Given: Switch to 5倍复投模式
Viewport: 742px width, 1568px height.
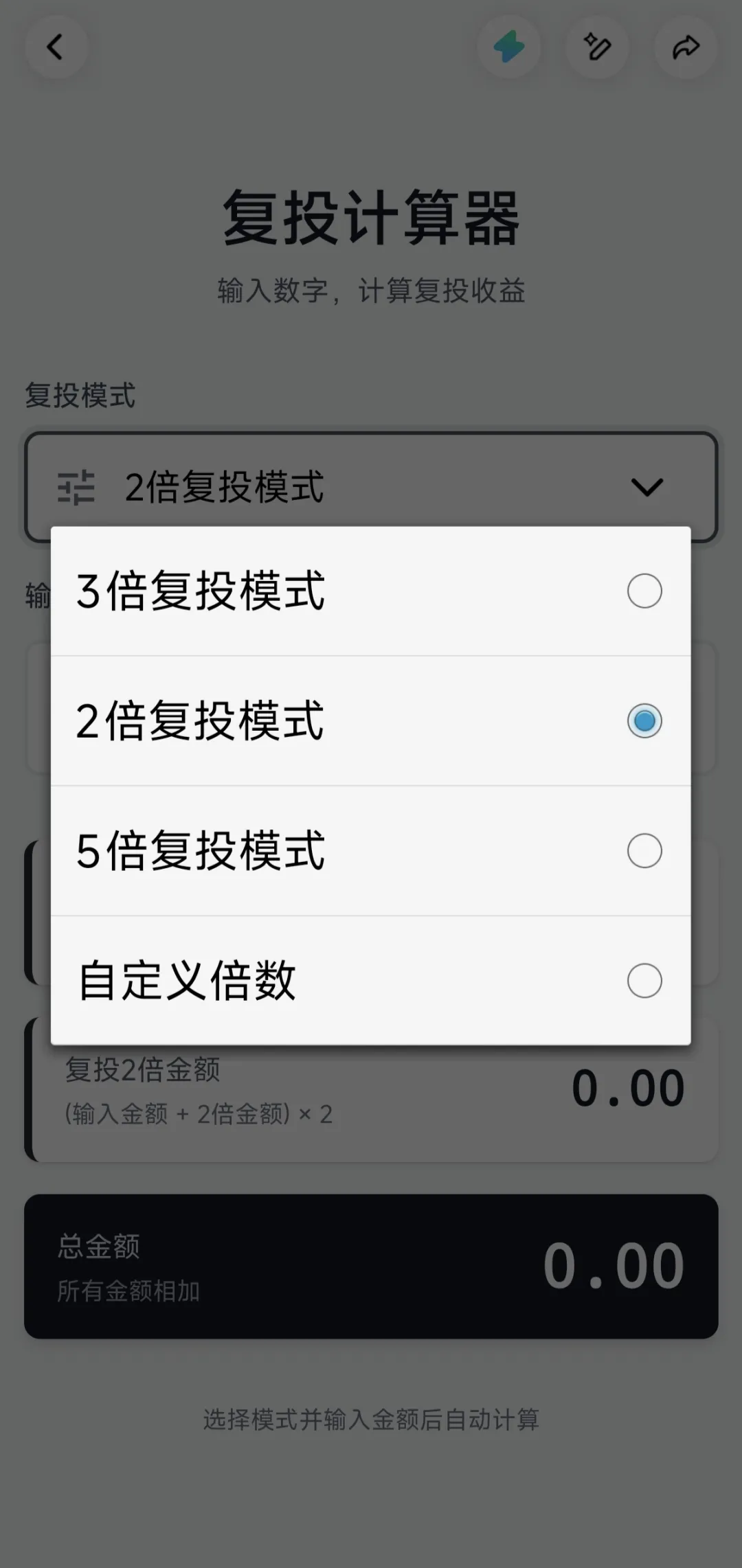Looking at the screenshot, I should (x=371, y=850).
